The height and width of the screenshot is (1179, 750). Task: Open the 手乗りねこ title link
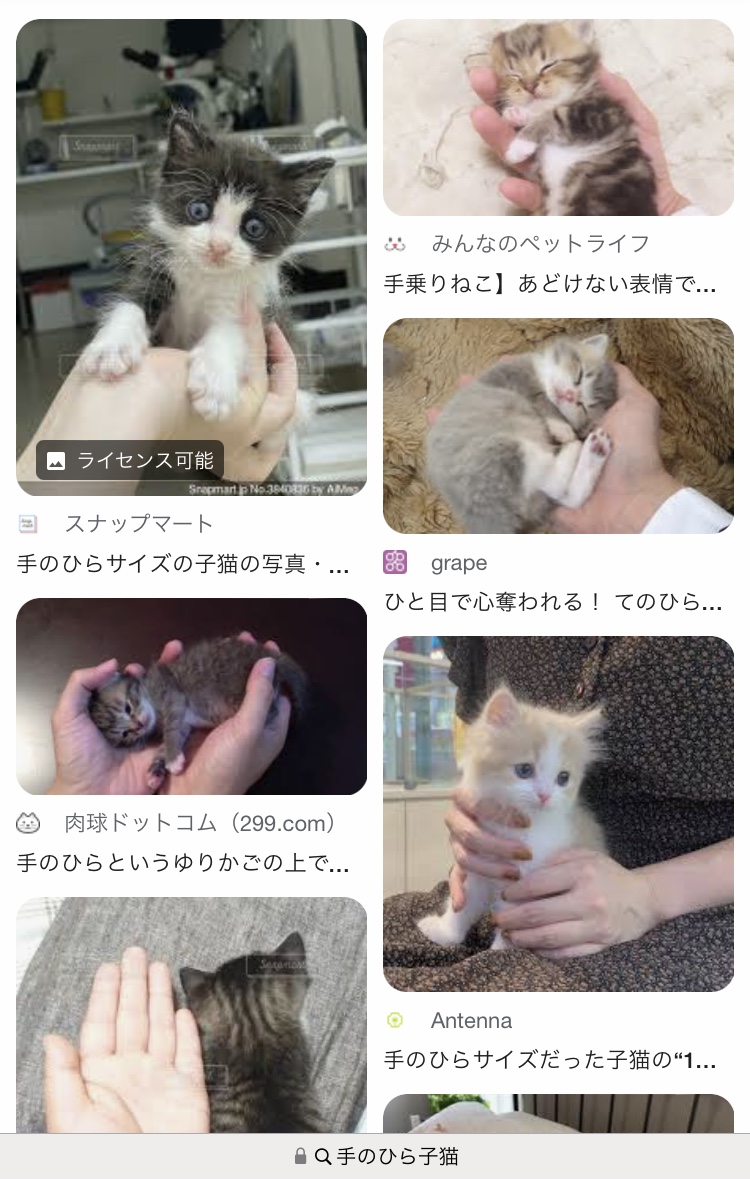pyautogui.click(x=550, y=284)
